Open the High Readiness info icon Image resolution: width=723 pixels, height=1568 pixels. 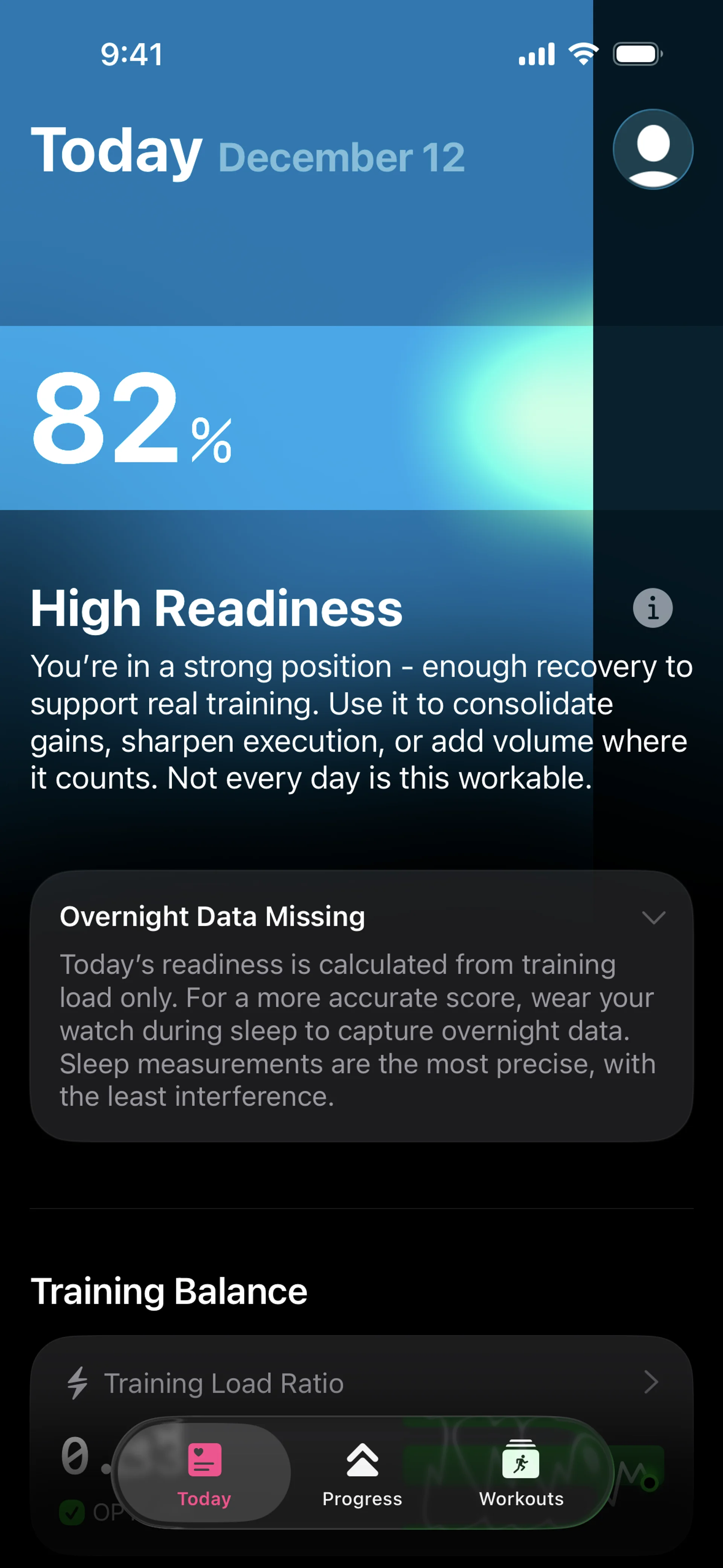click(653, 607)
